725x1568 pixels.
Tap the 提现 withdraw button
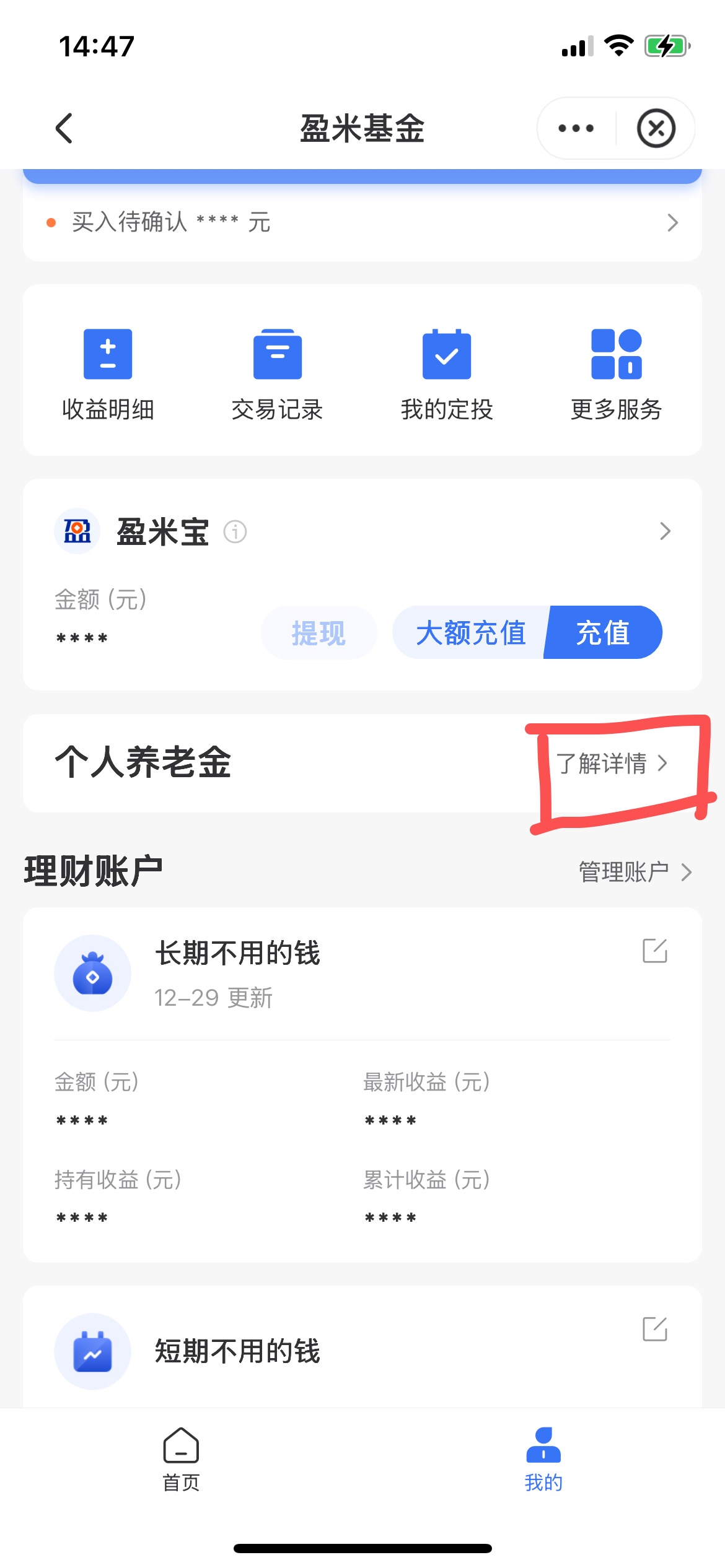click(x=318, y=632)
